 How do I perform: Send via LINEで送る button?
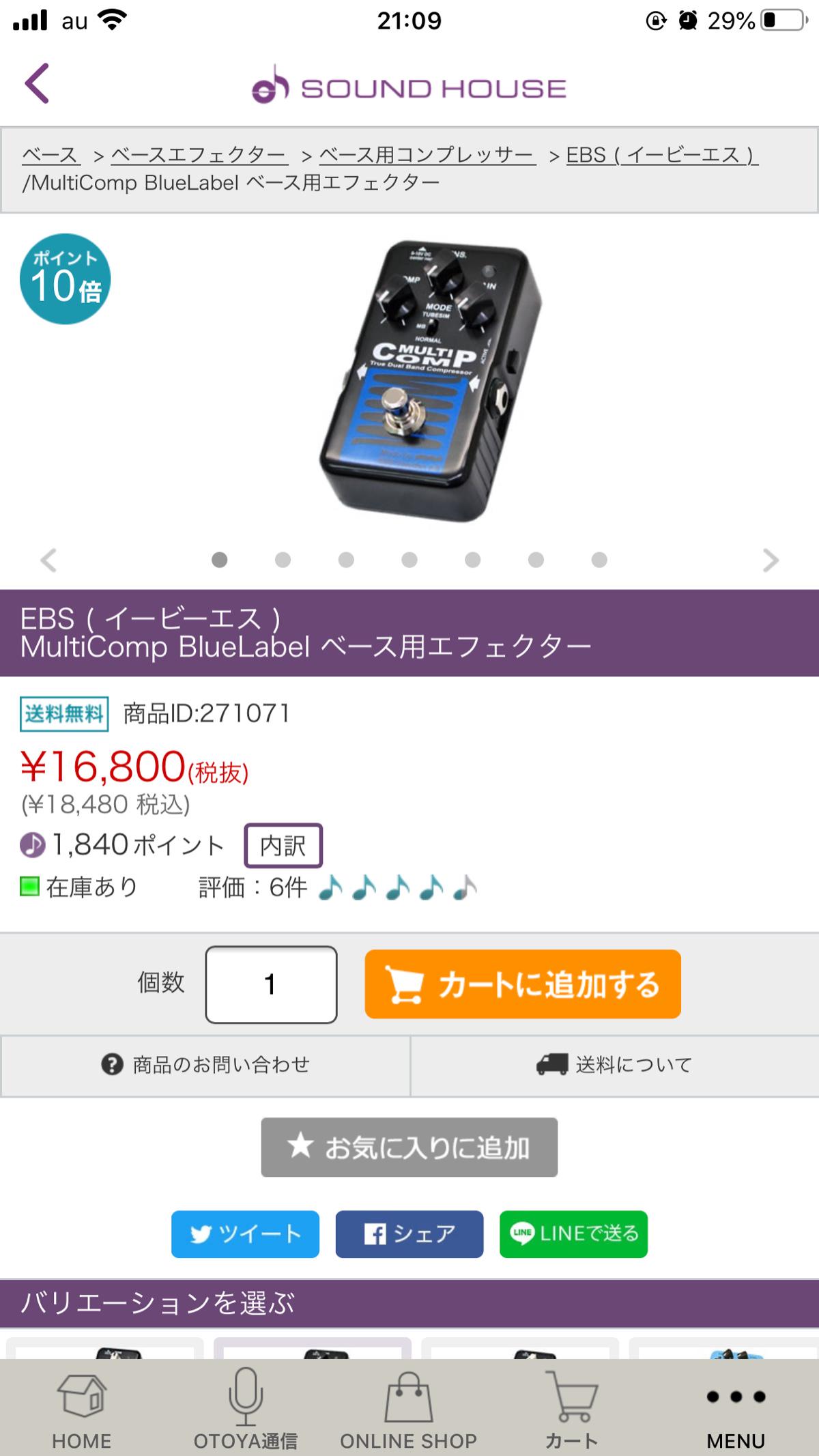[573, 1234]
